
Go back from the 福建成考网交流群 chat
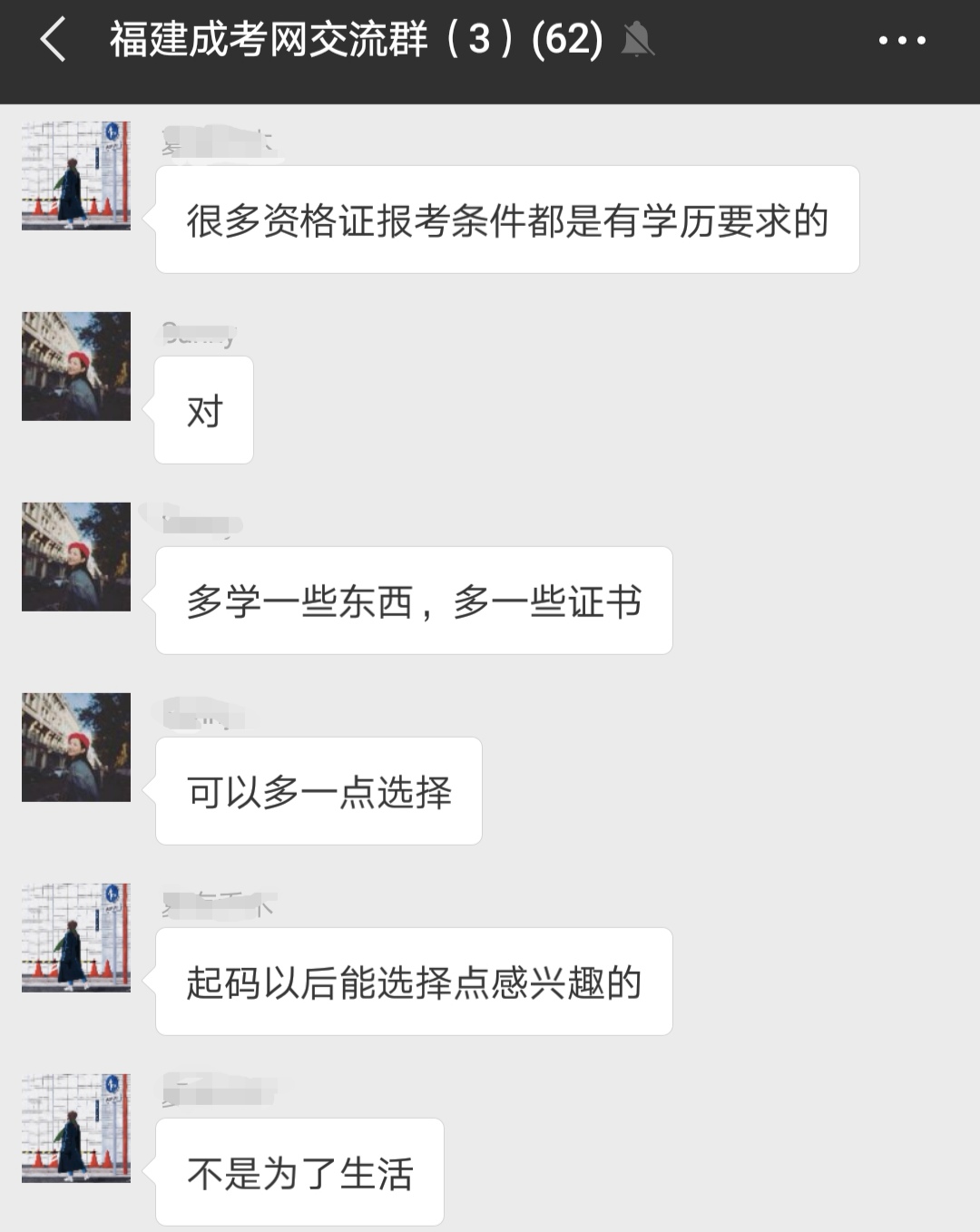(53, 41)
